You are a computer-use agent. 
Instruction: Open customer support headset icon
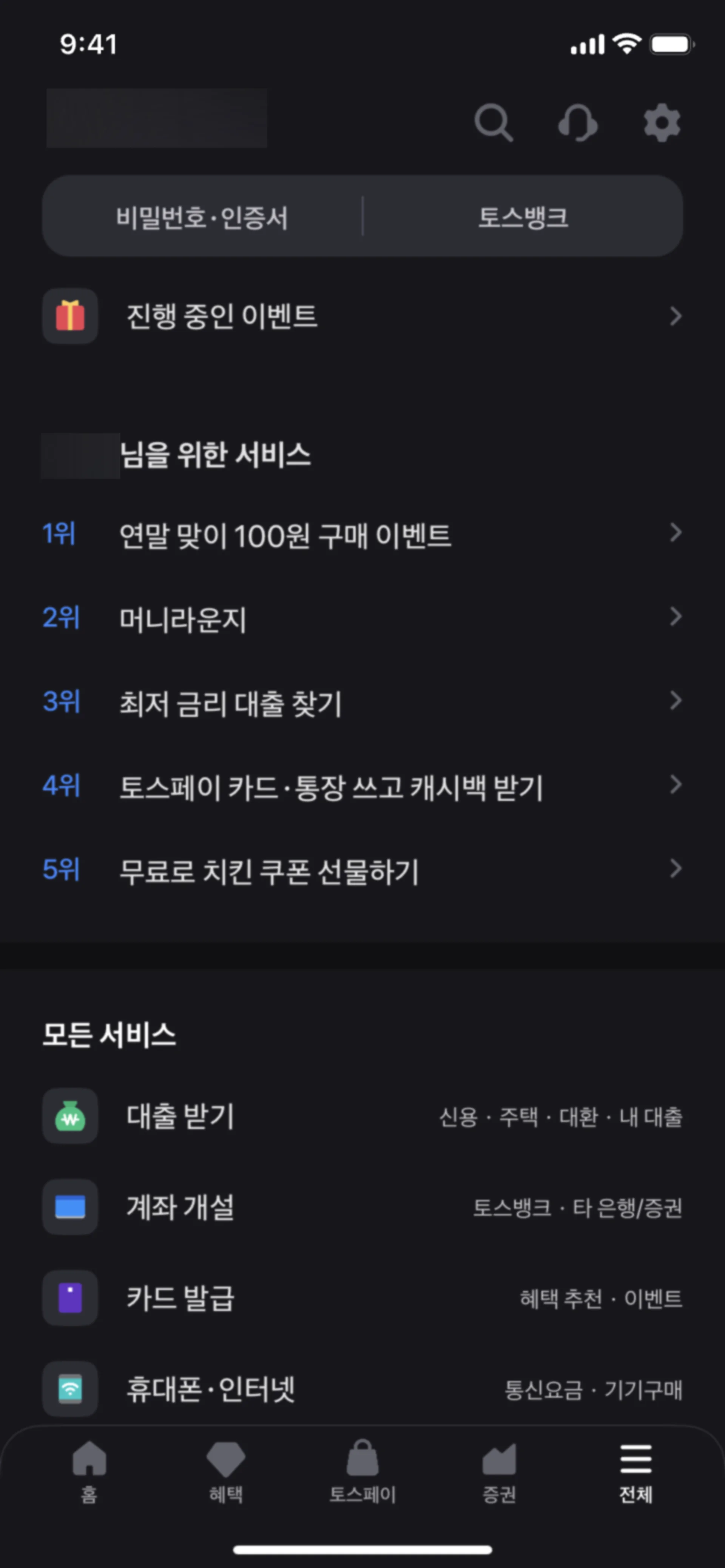(578, 123)
